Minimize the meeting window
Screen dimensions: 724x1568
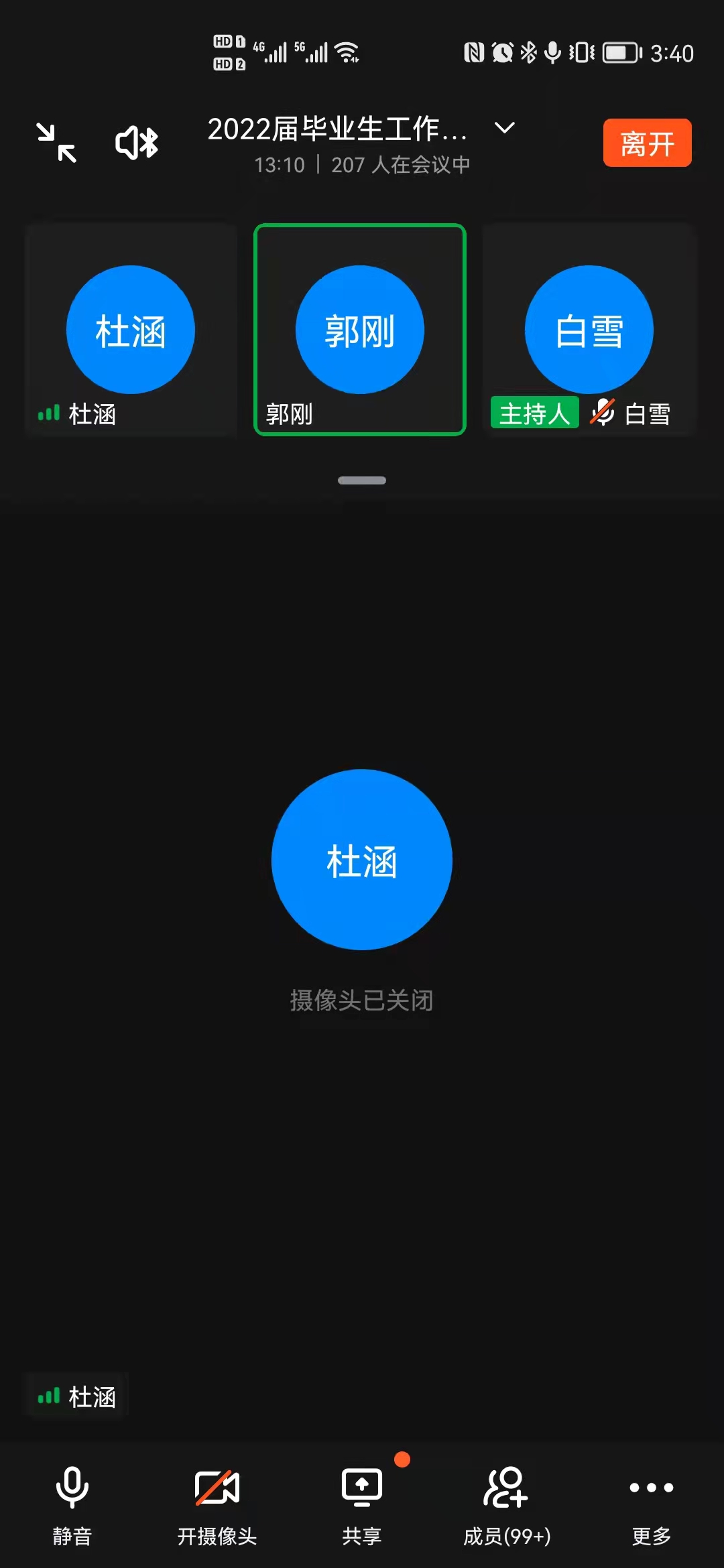(x=56, y=143)
